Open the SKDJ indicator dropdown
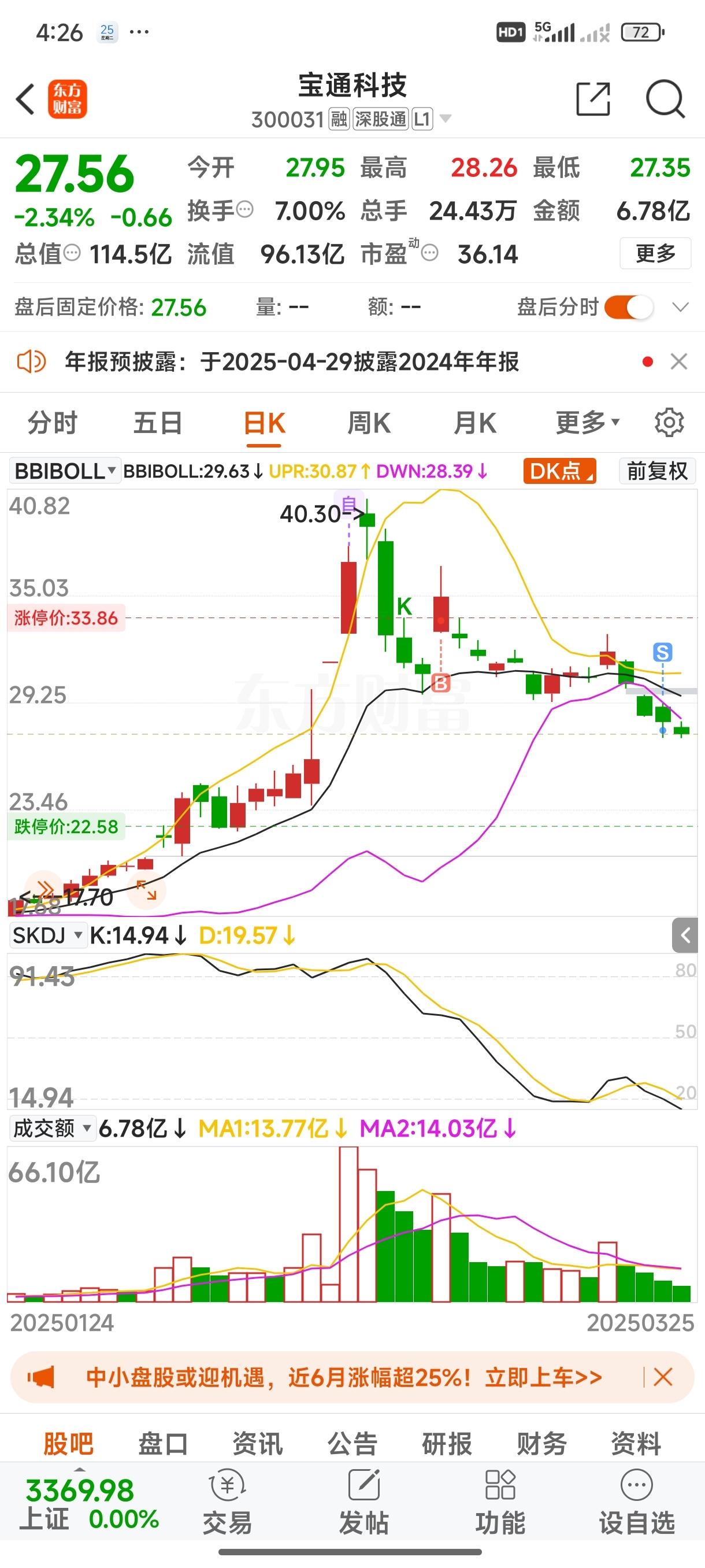Viewport: 705px width, 1568px height. 47,935
